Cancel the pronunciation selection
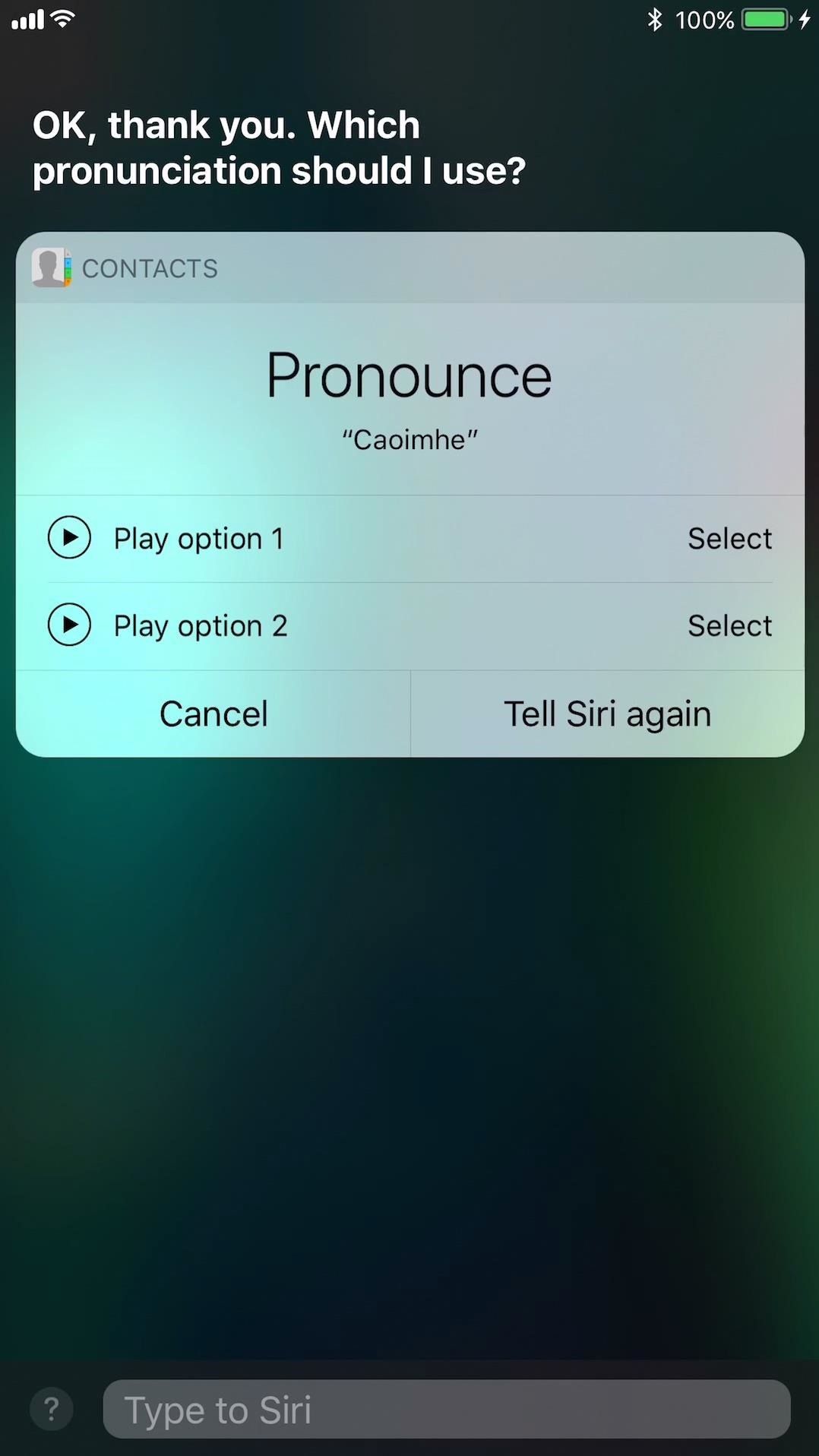 click(x=213, y=713)
